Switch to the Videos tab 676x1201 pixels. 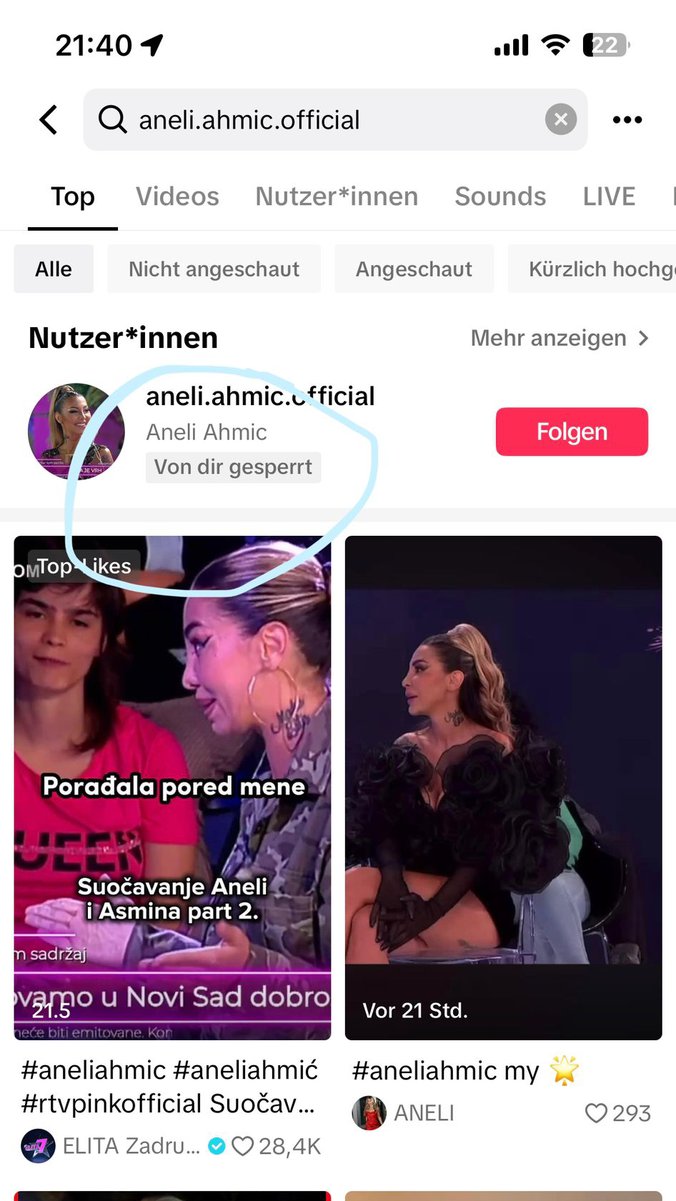click(177, 196)
